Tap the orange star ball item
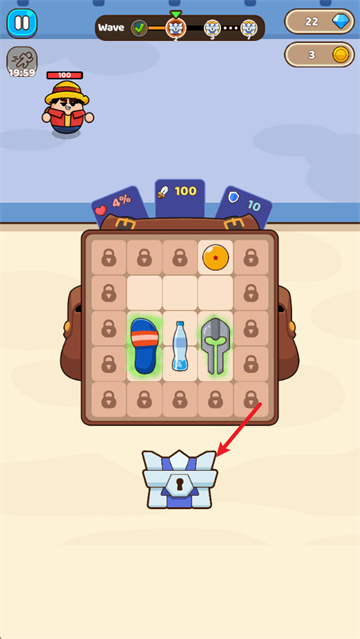The height and width of the screenshot is (639, 360). coord(215,257)
